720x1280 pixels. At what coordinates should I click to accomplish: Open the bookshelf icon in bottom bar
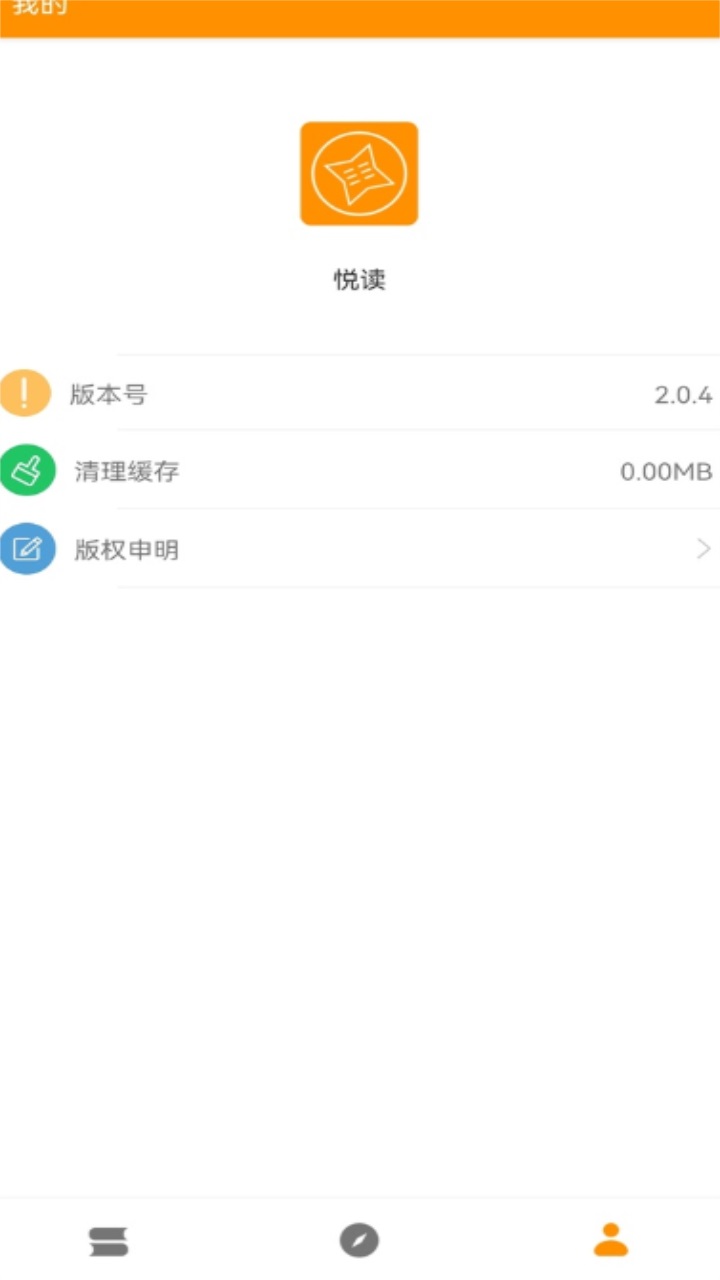[110, 1240]
